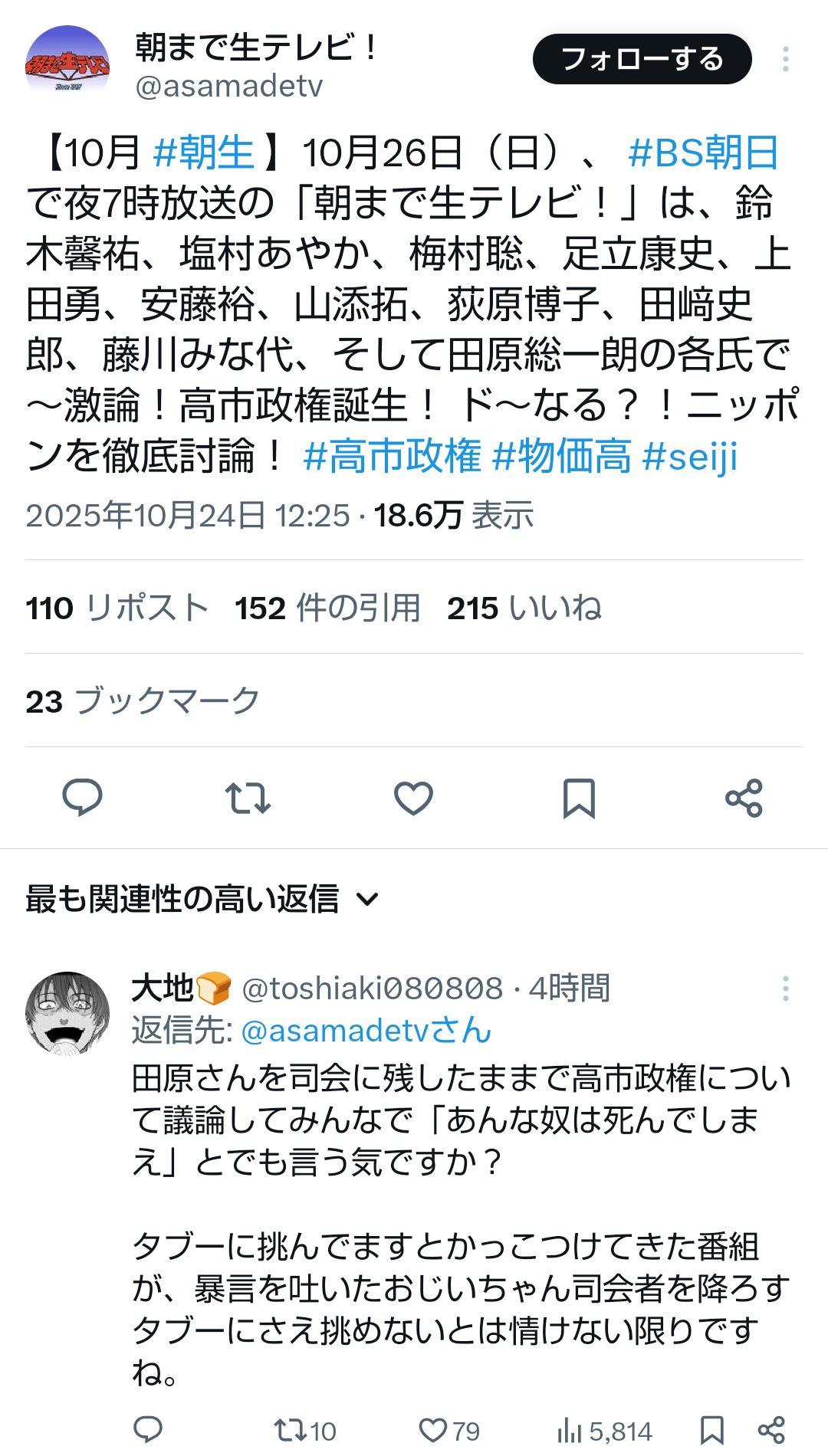This screenshot has width=828, height=1456.
Task: Open 大地's profile picture
Action: pyautogui.click(x=67, y=1013)
